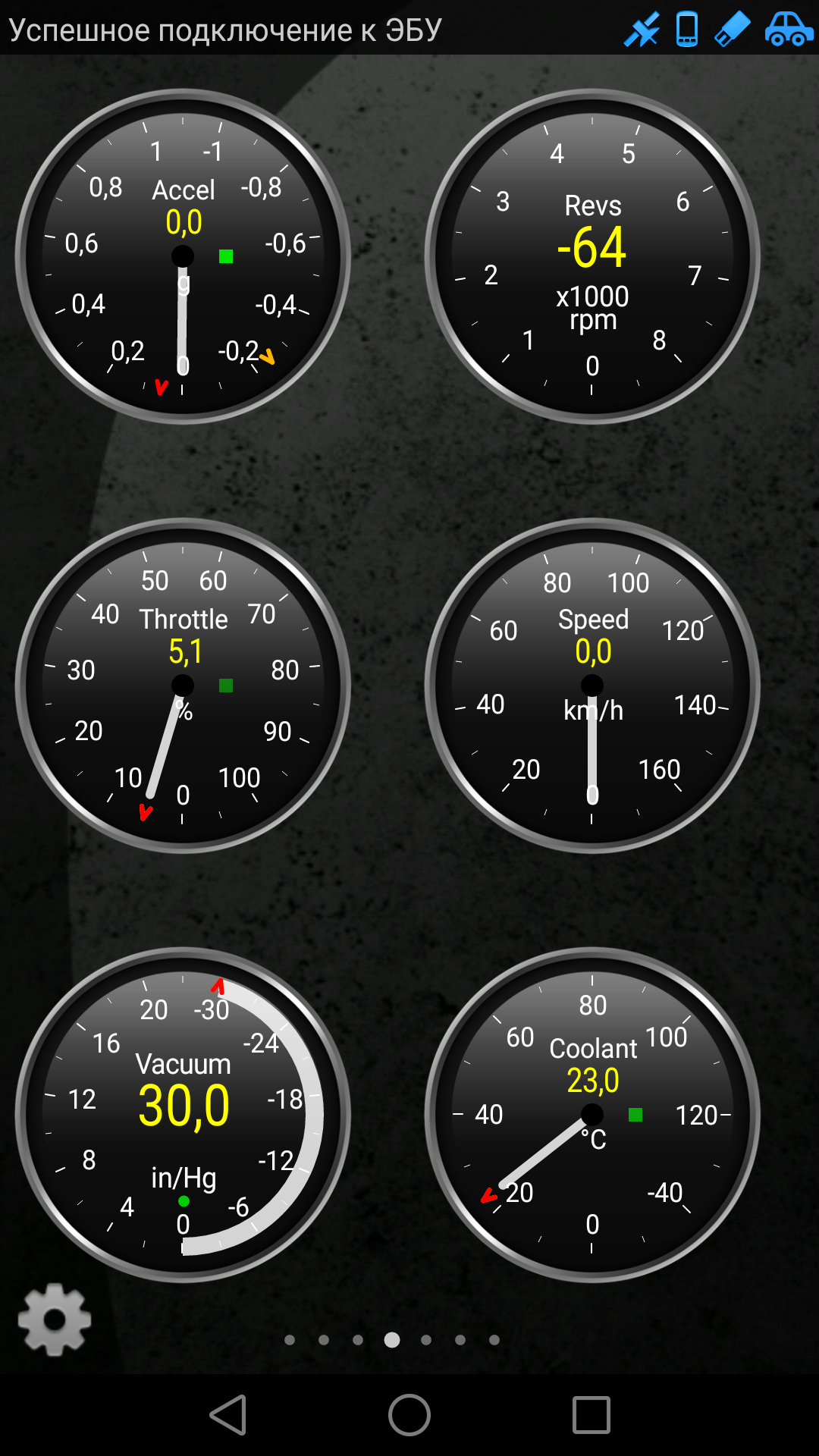The height and width of the screenshot is (1456, 819).
Task: Tap the Coolant temperature gauge
Action: tap(592, 1115)
